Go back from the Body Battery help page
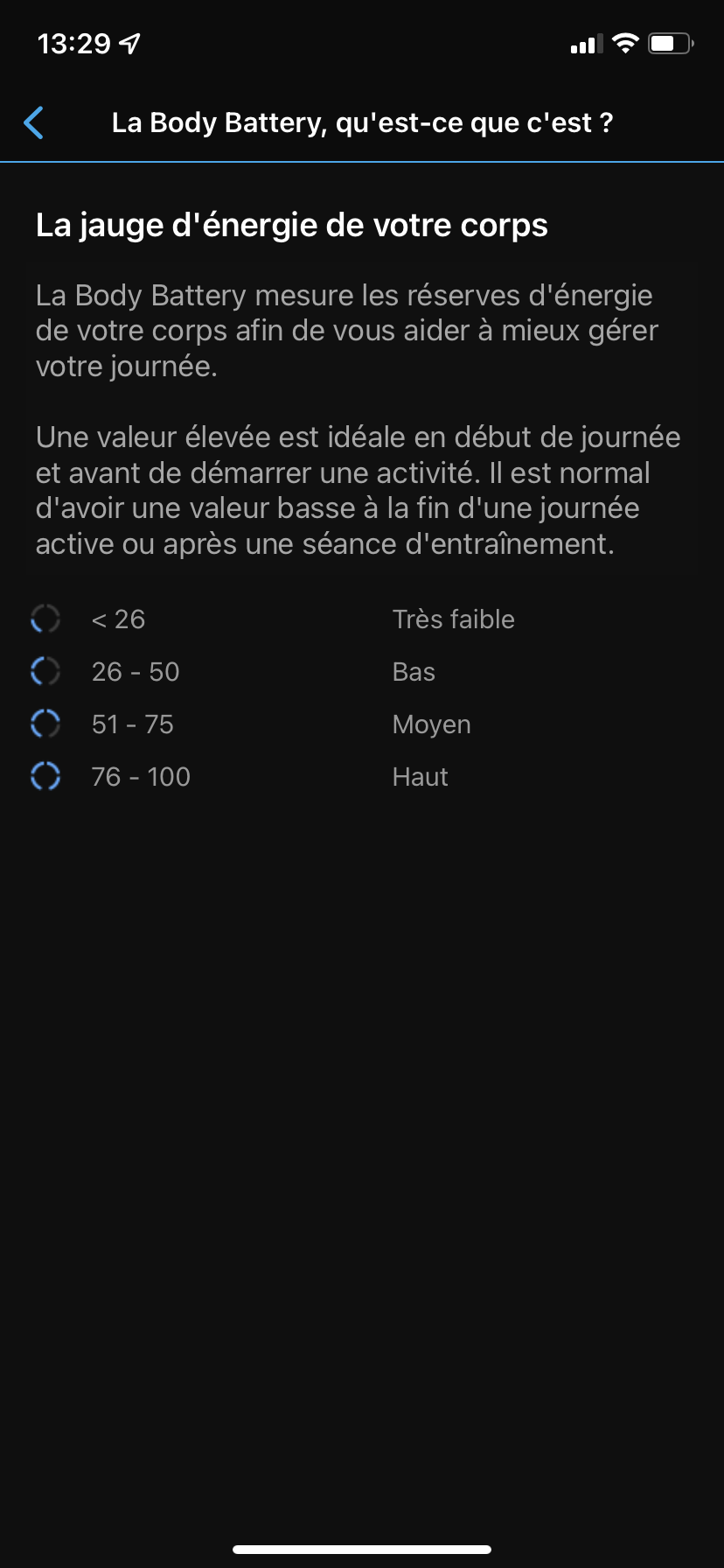724x1568 pixels. pyautogui.click(x=34, y=122)
